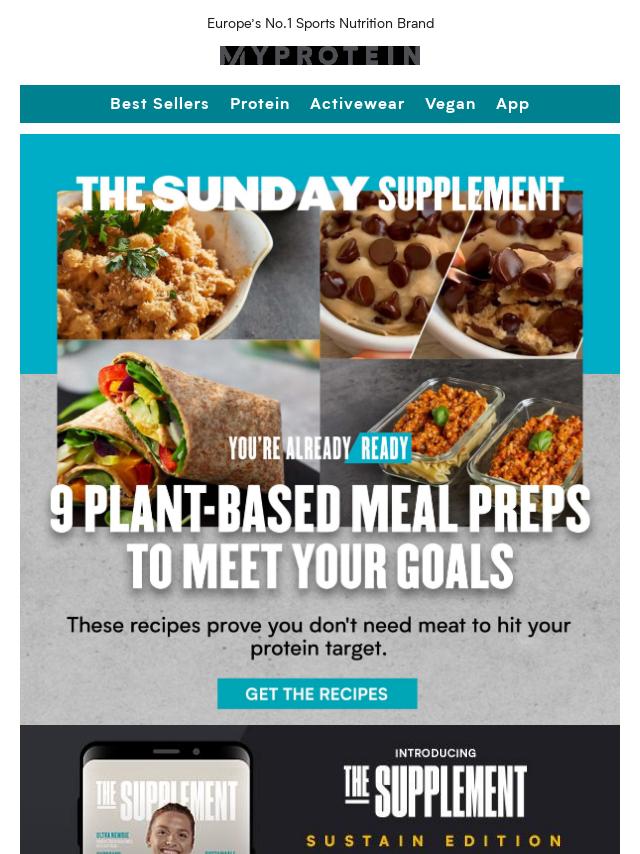Tap the Get The Recipes button
This screenshot has width=640, height=854.
(x=317, y=694)
